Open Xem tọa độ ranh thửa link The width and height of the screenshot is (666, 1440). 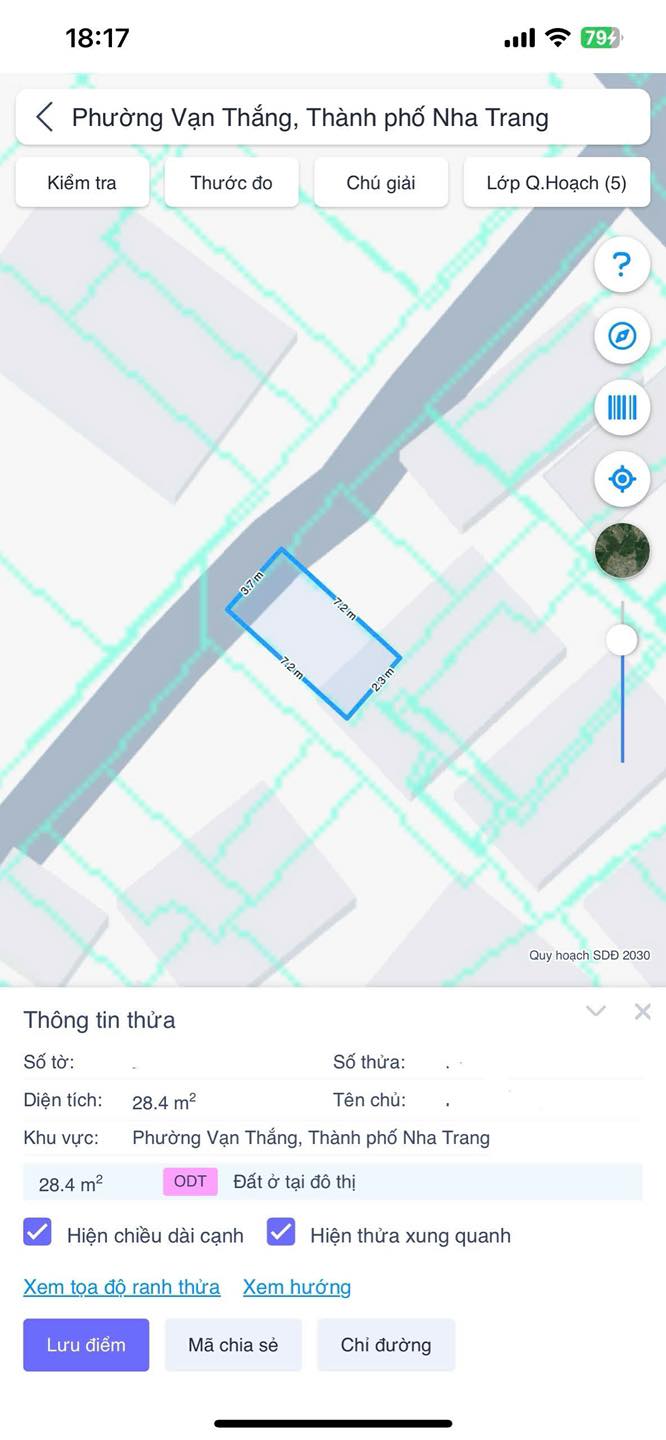point(122,1287)
